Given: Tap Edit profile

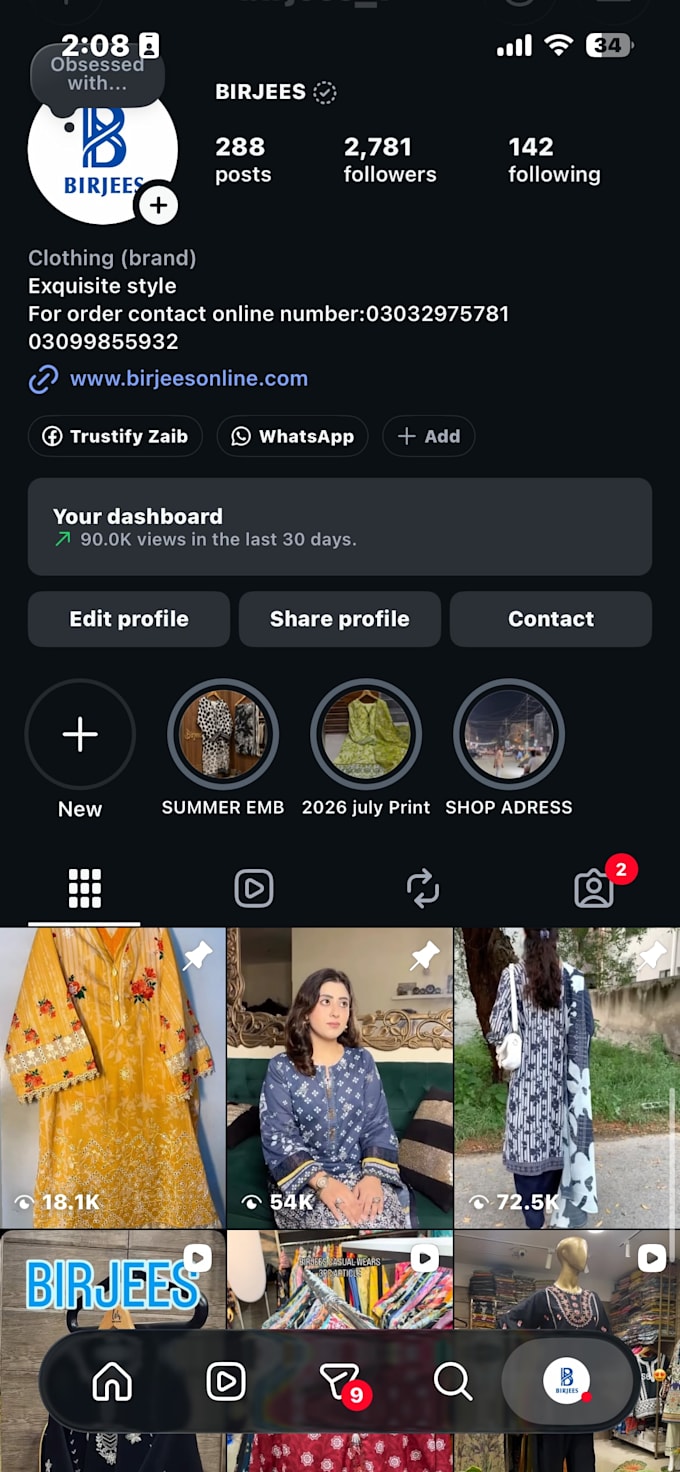Looking at the screenshot, I should 129,619.
